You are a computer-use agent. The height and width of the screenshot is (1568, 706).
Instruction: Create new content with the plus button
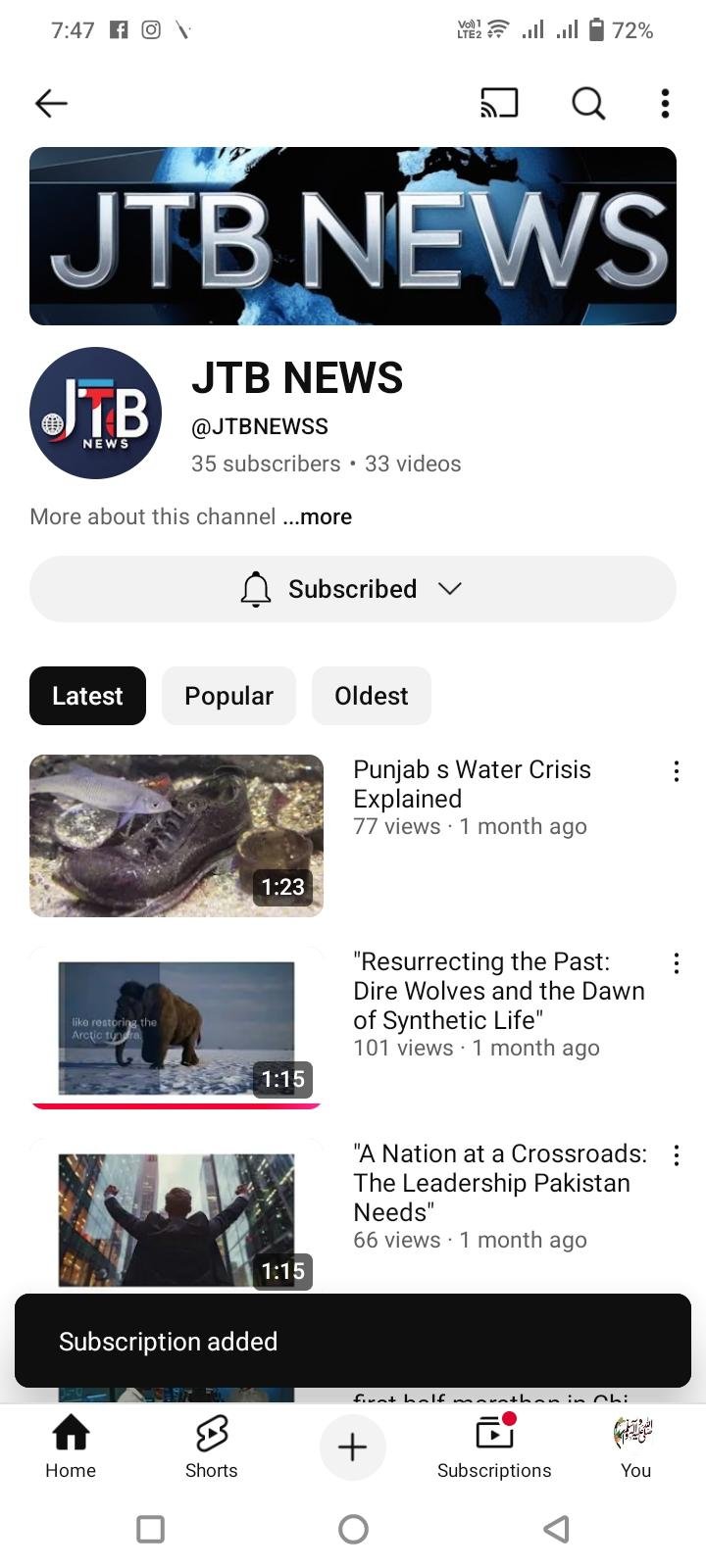click(x=353, y=1447)
